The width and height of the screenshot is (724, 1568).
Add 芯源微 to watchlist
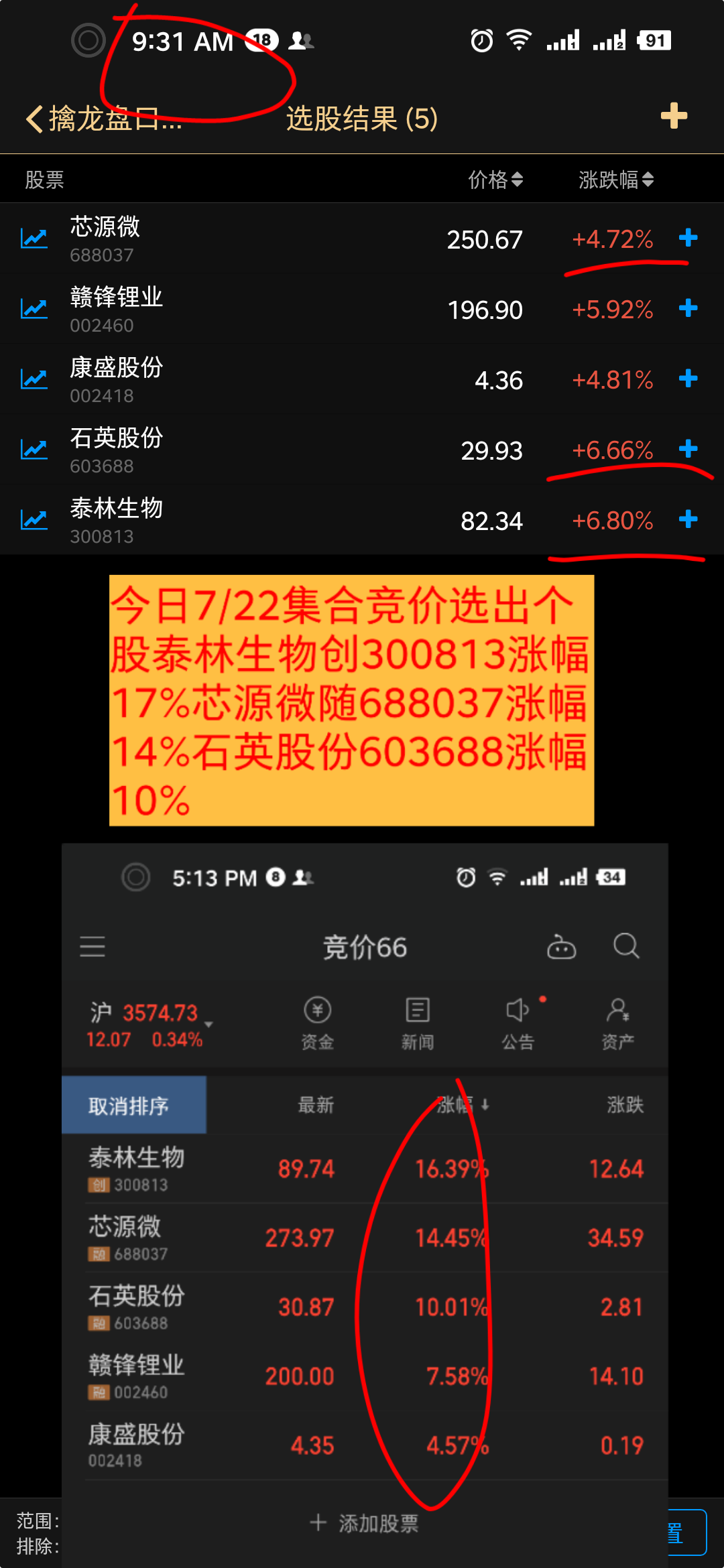(x=688, y=238)
